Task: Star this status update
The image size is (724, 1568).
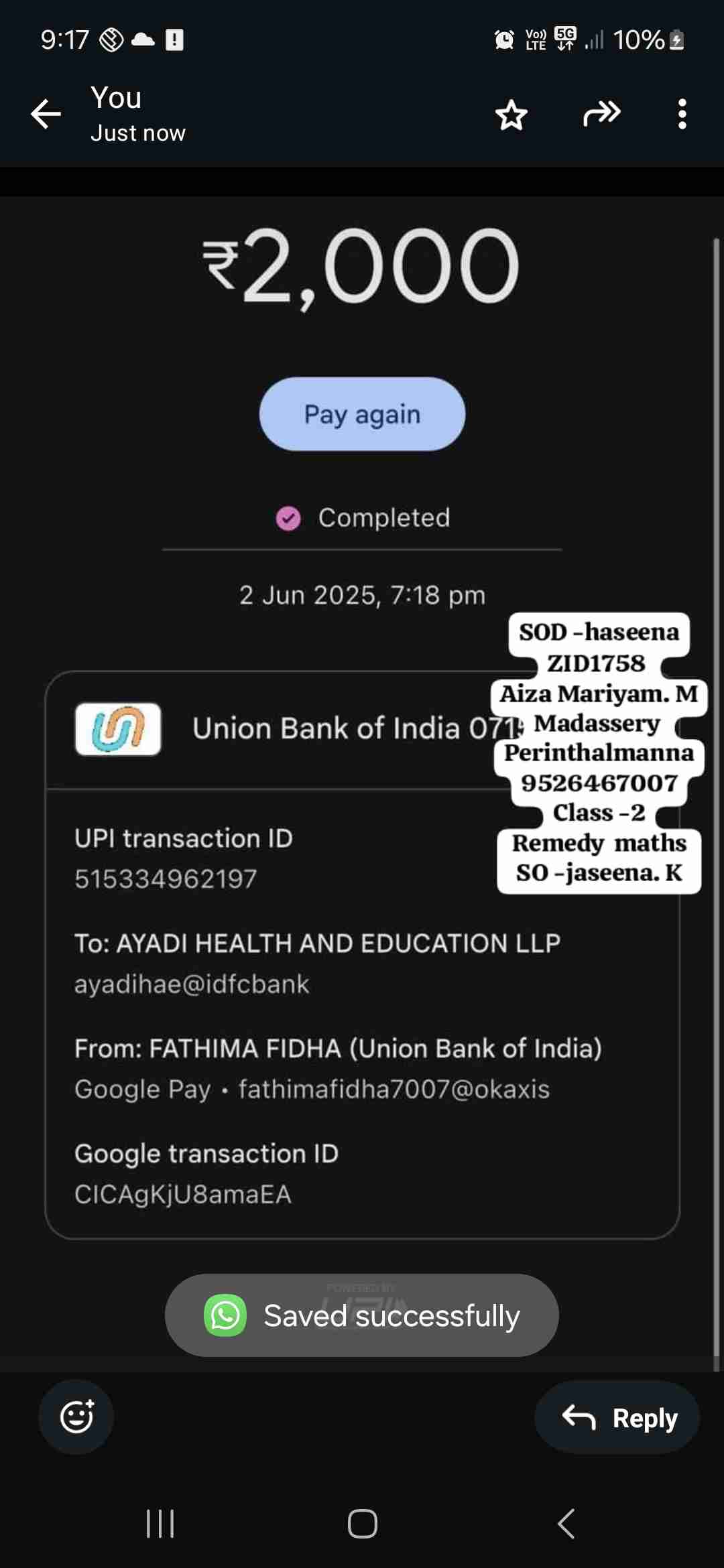Action: pyautogui.click(x=511, y=115)
